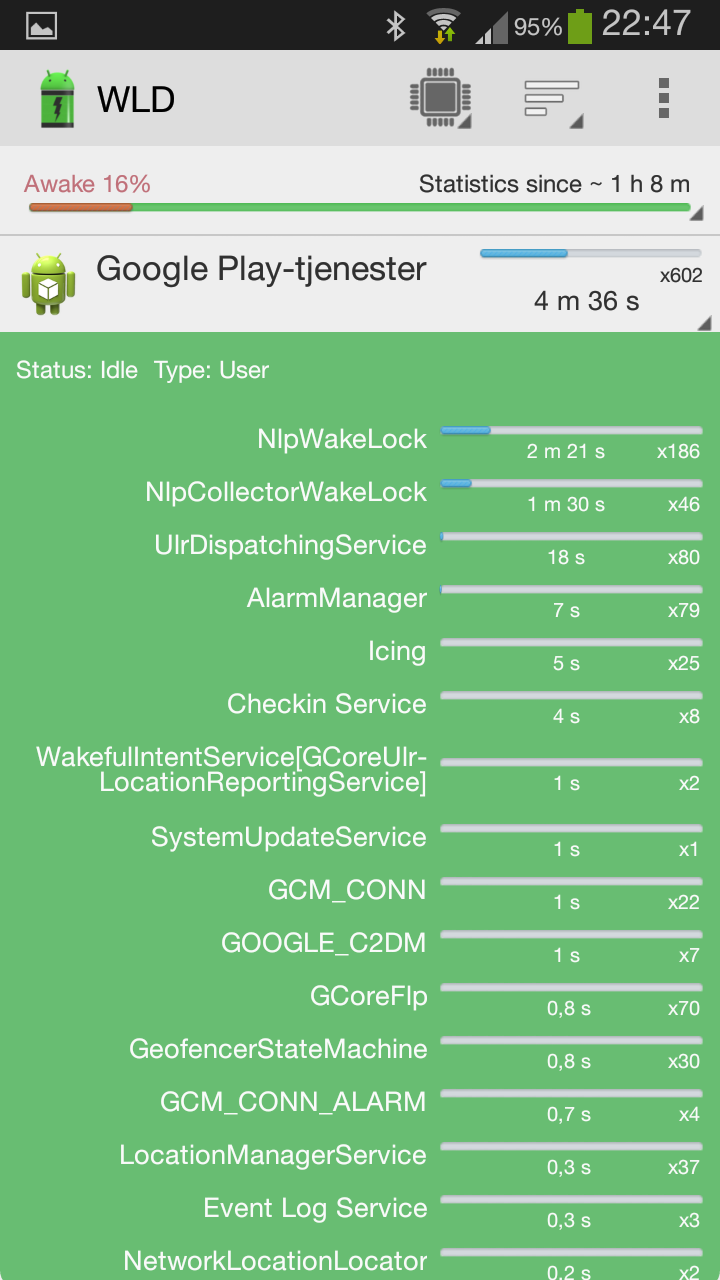Select the AlarmManager wakelock row
The height and width of the screenshot is (1280, 720).
pos(360,599)
